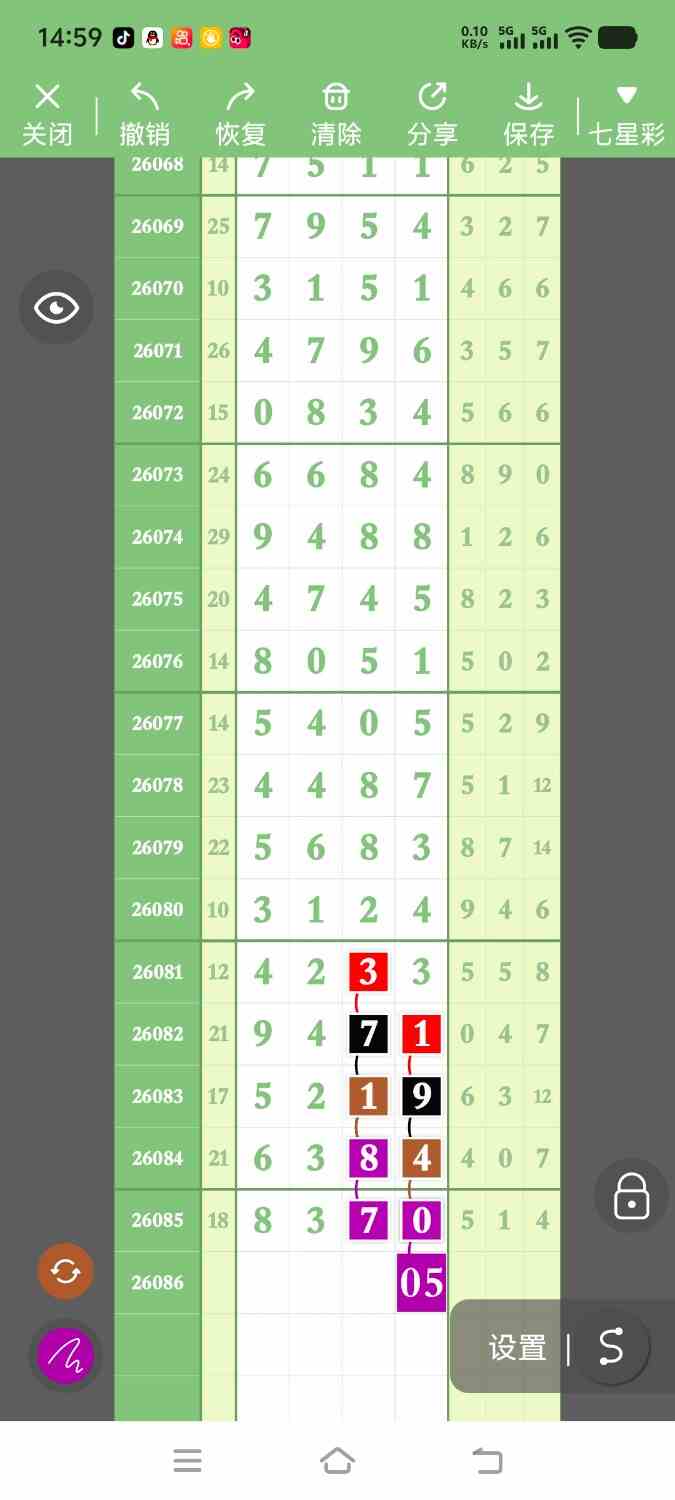Tap the line connector tool button

tap(610, 1348)
